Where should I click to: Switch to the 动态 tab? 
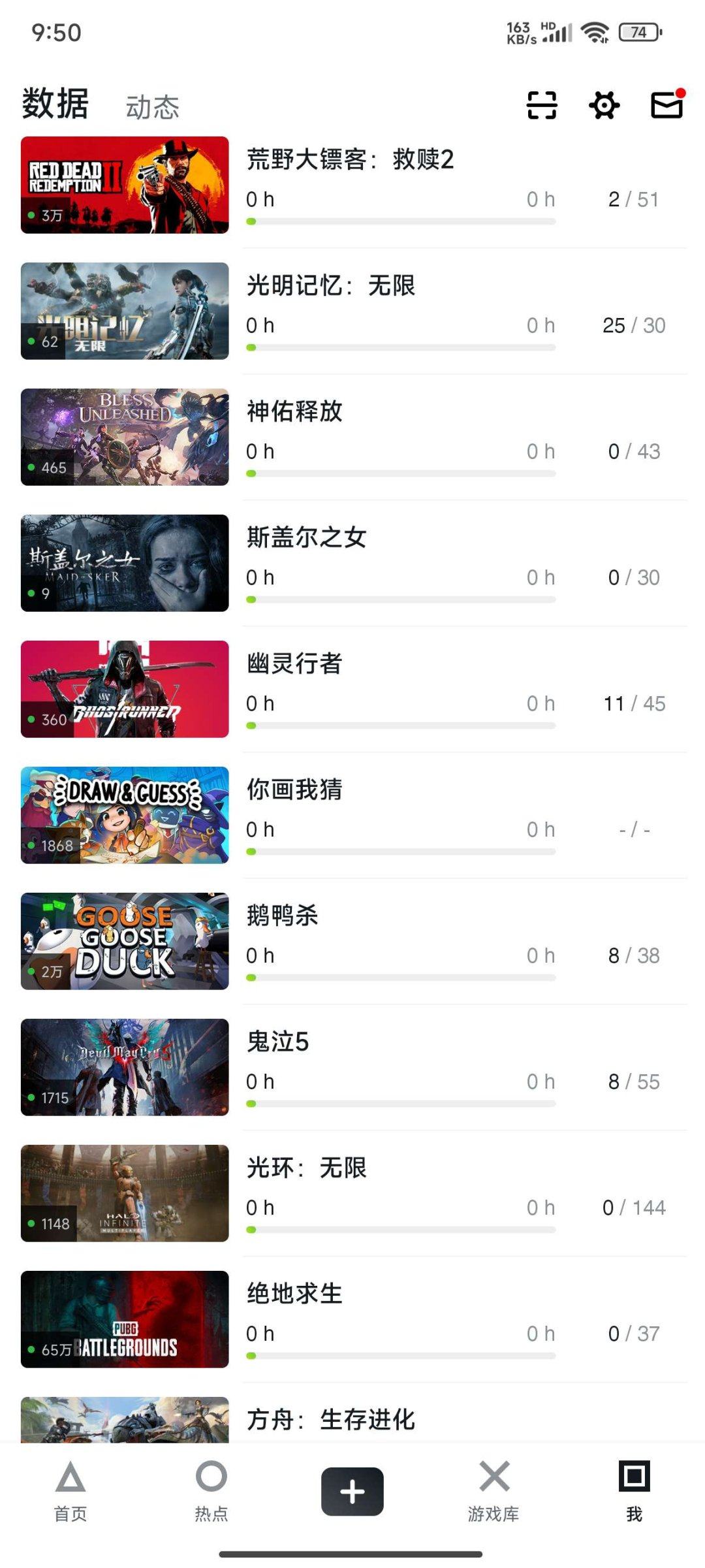point(152,107)
